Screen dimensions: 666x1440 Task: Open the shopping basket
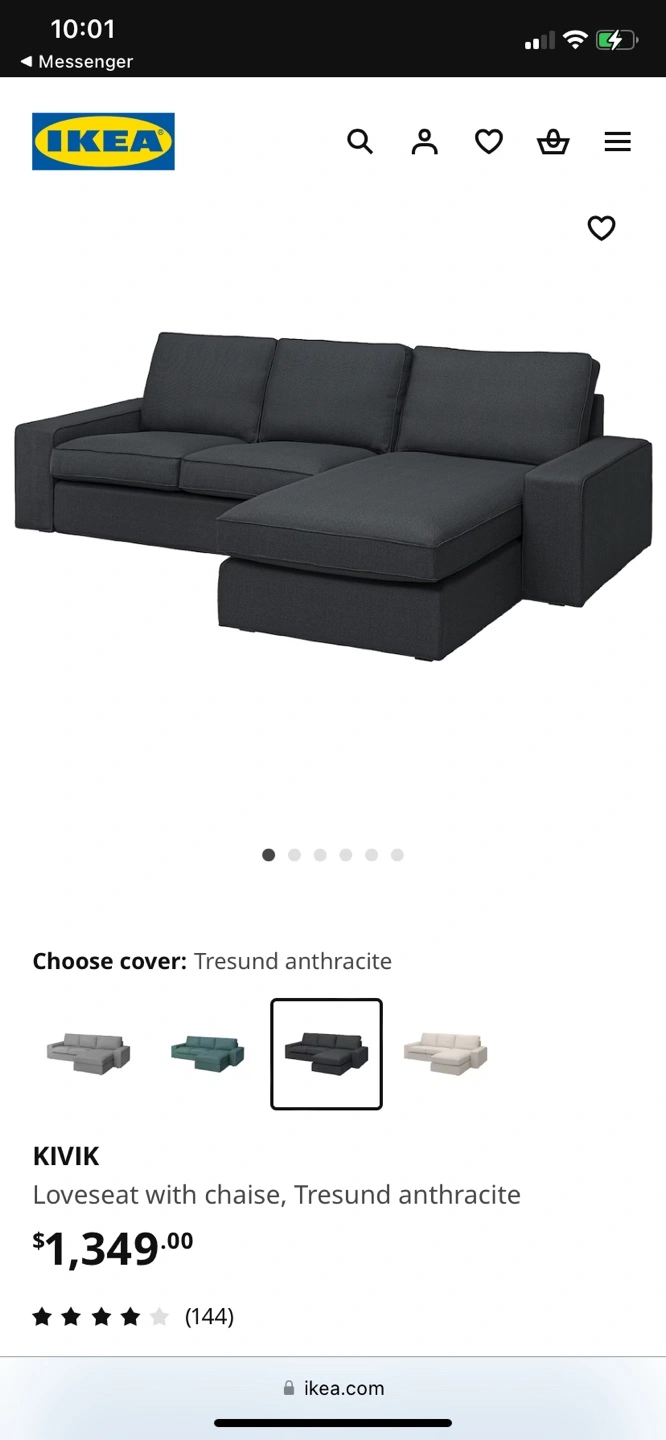[553, 142]
